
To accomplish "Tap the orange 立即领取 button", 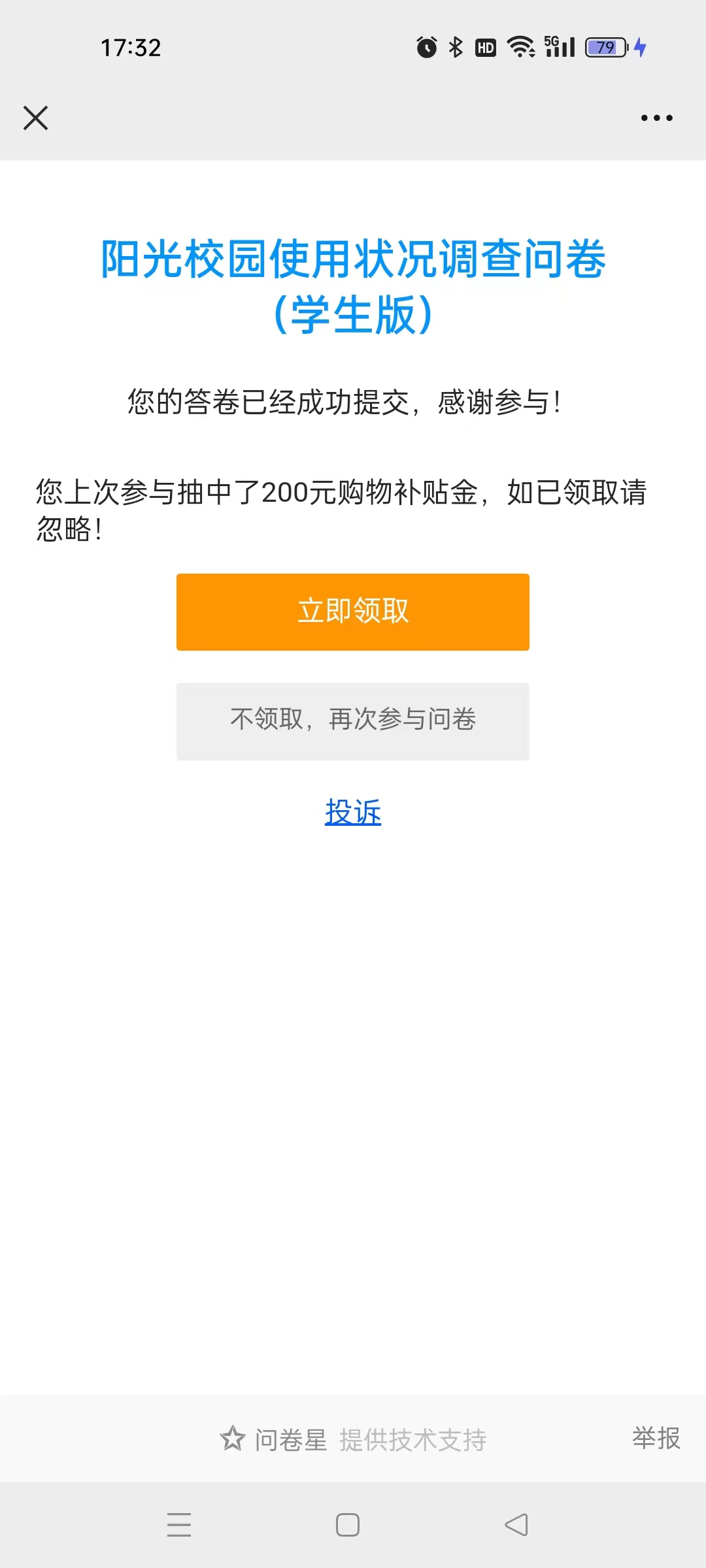I will tap(353, 612).
